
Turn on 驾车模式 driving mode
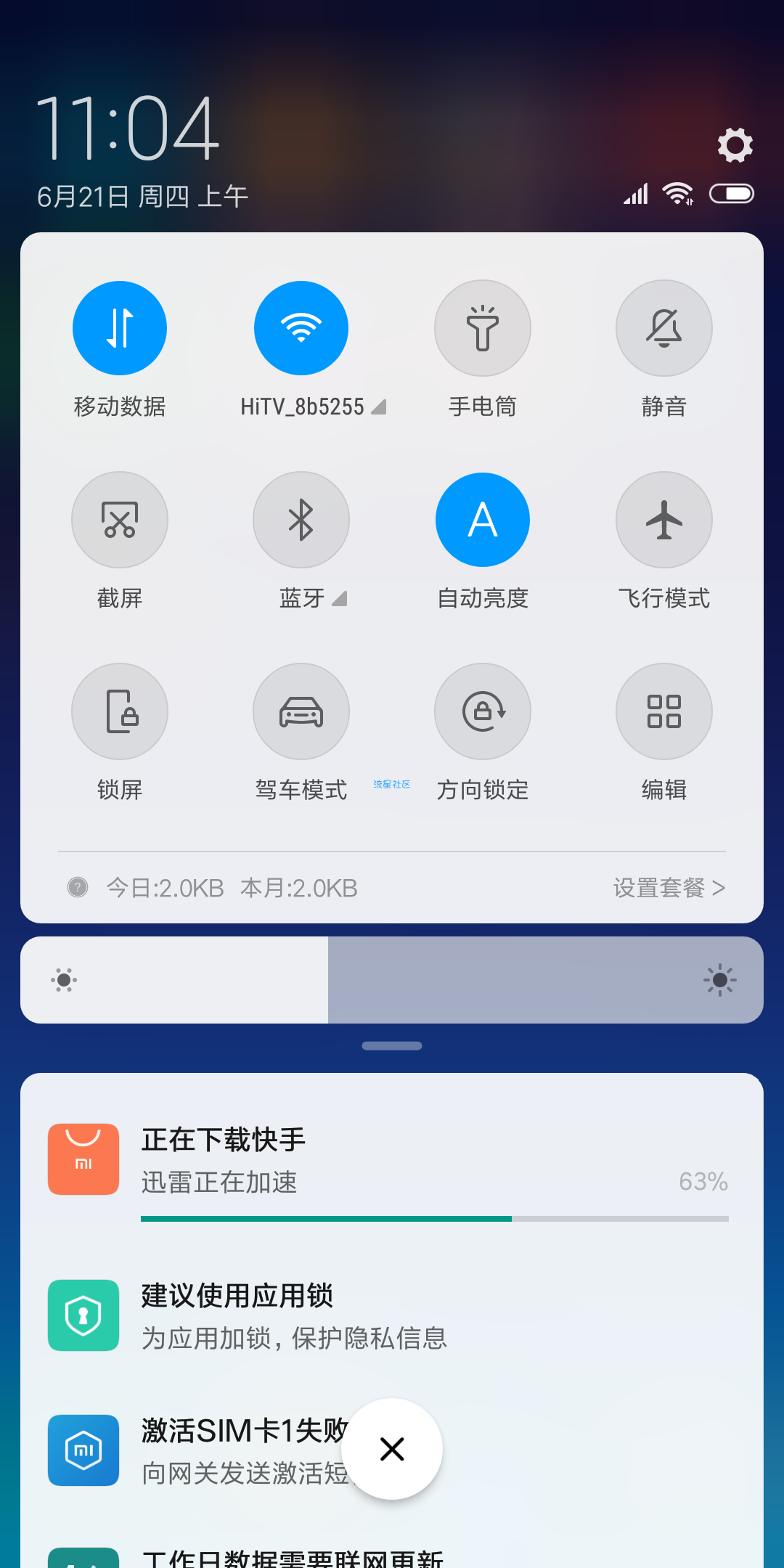301,711
